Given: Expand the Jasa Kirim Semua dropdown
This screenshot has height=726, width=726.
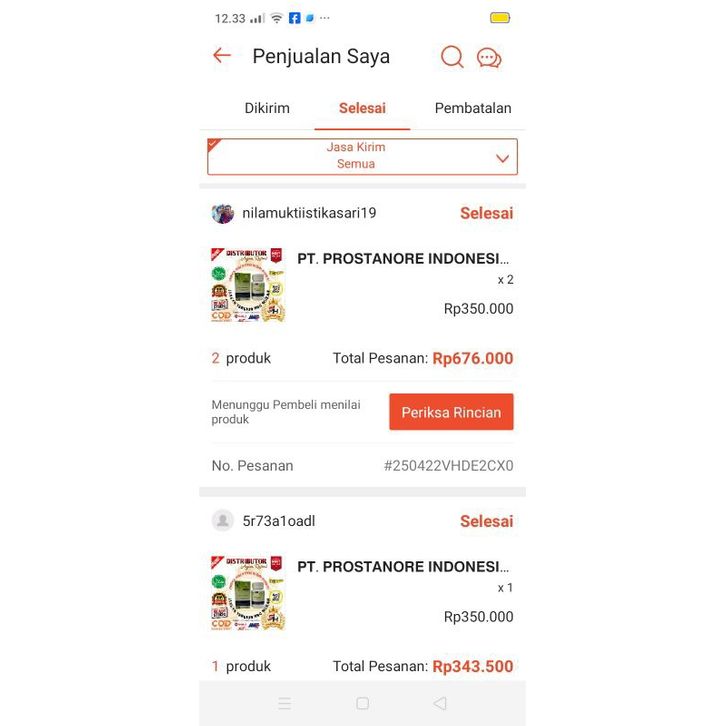Looking at the screenshot, I should (x=362, y=156).
